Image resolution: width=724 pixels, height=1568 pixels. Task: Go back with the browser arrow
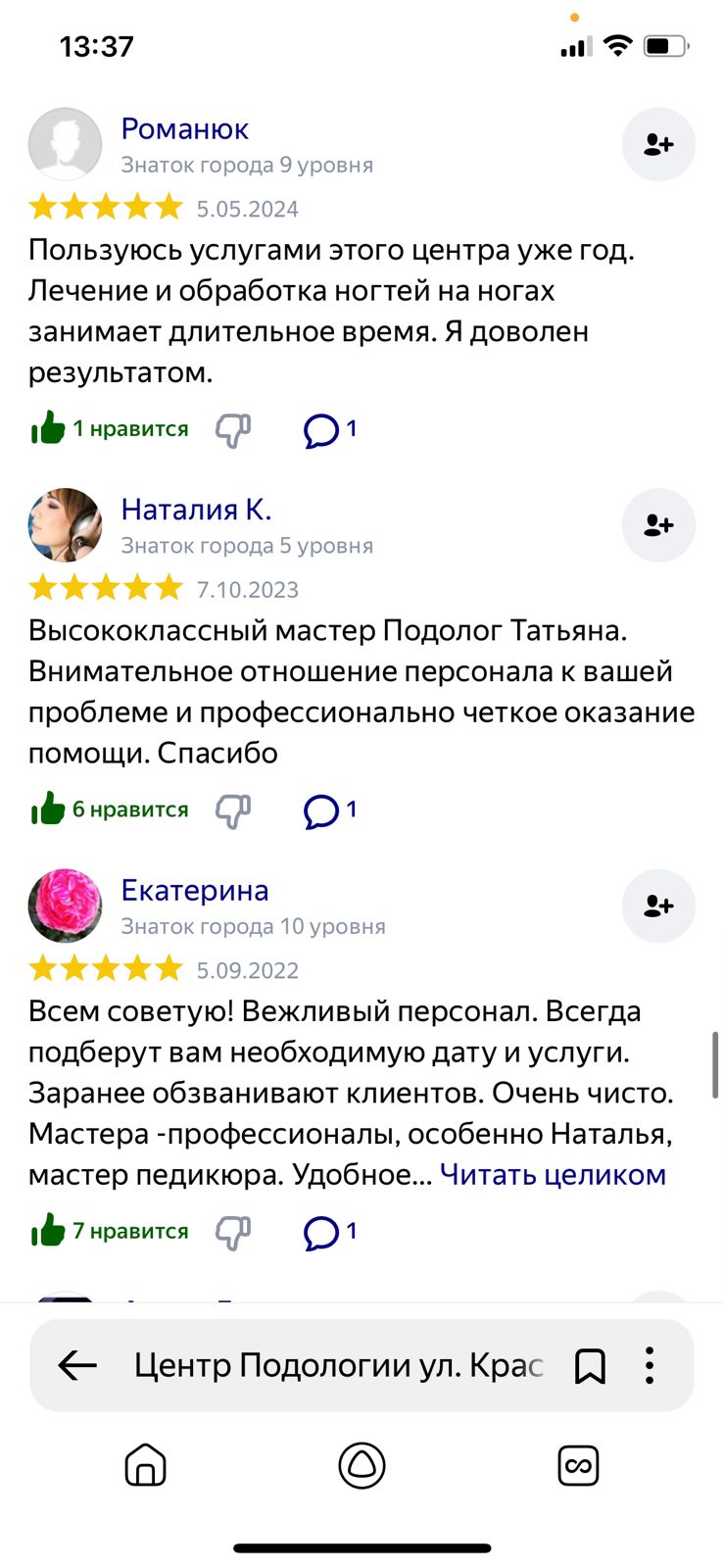point(77,1365)
